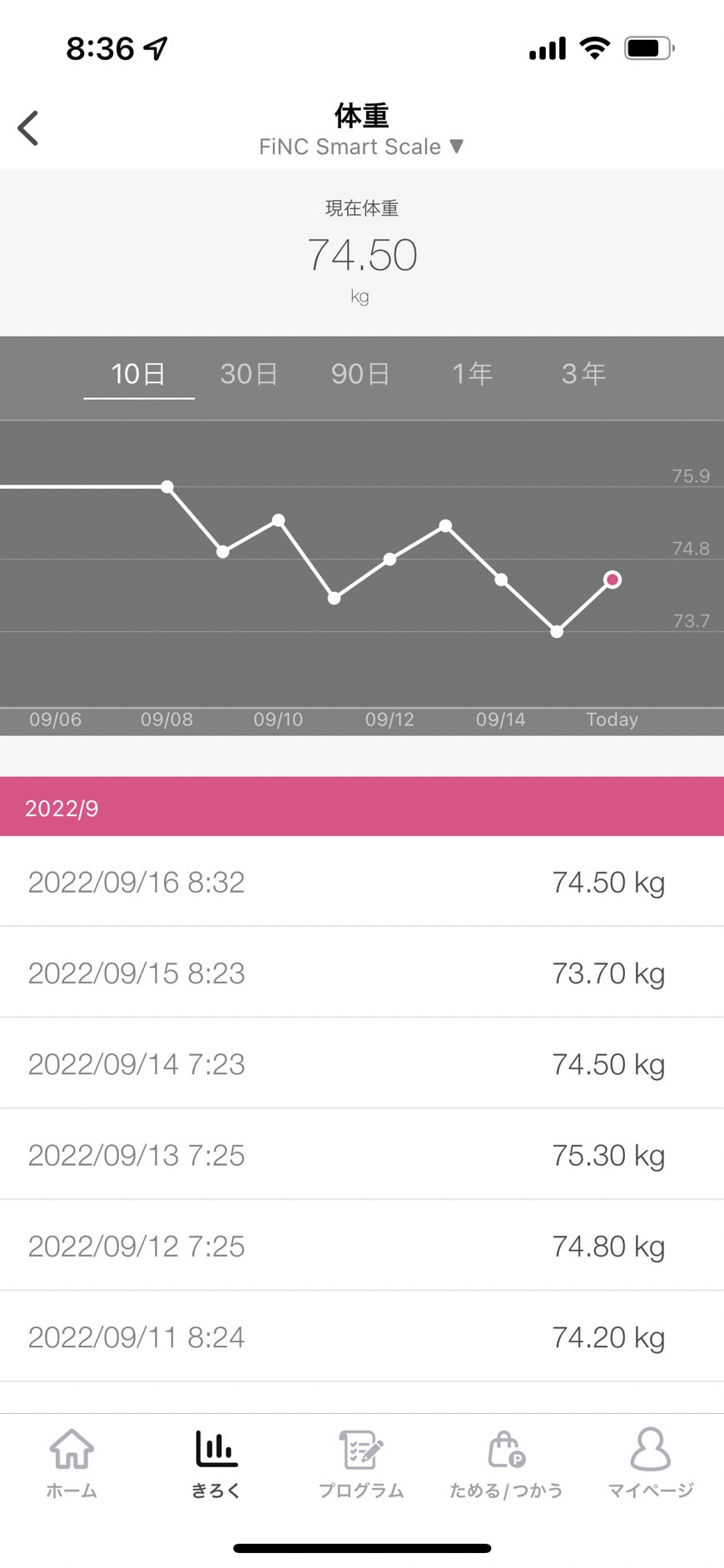The image size is (724, 1568).
Task: Go to the ホーム tab
Action: coord(72,1463)
